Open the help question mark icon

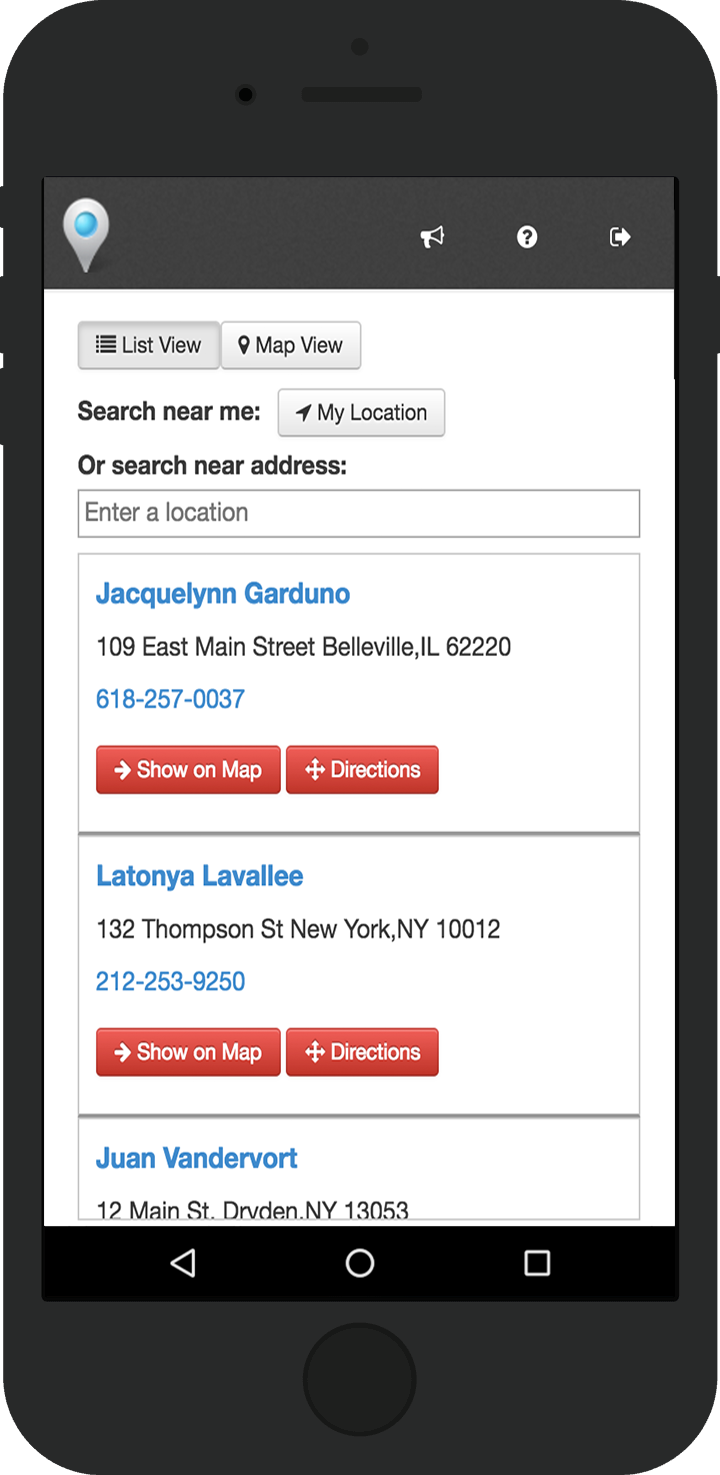tap(527, 237)
